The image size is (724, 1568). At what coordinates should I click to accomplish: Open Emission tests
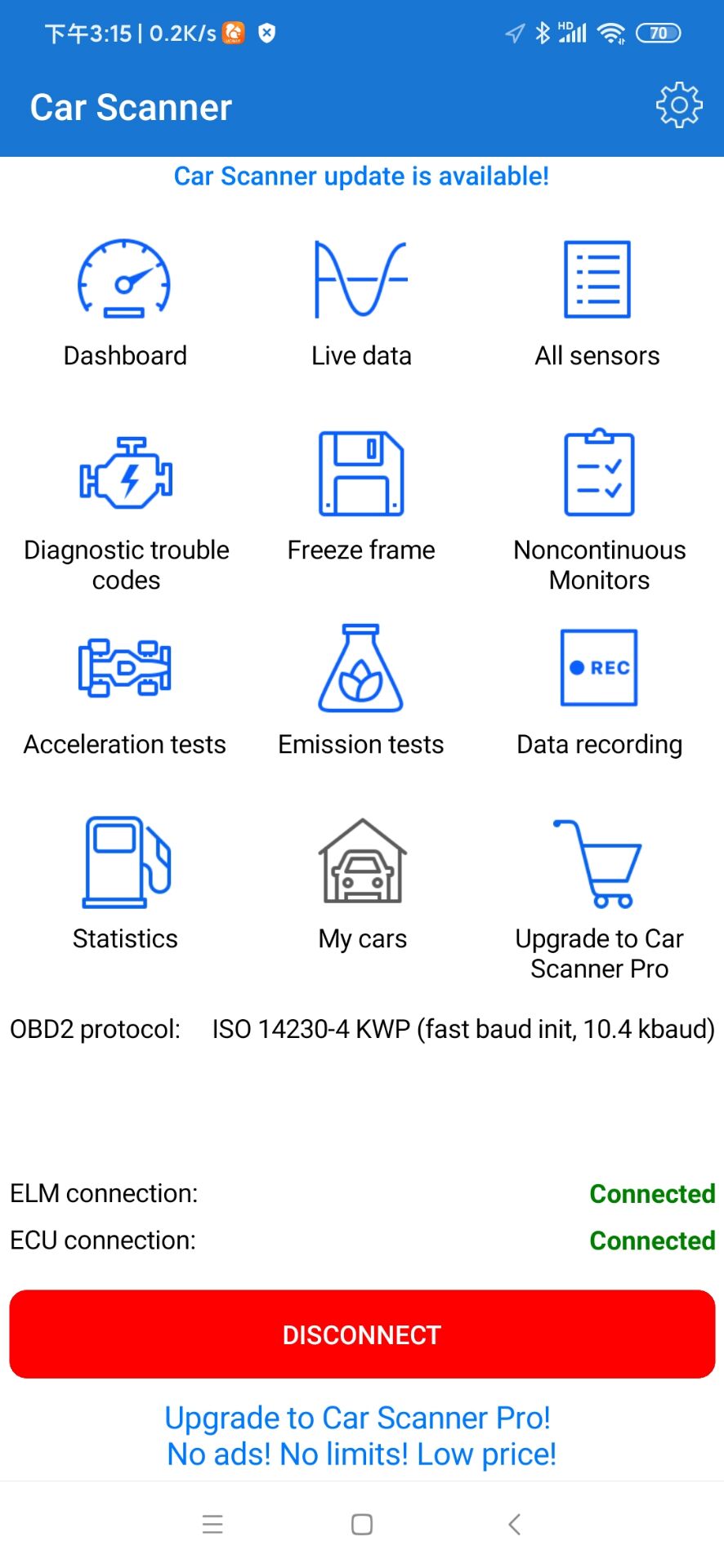pos(361,690)
